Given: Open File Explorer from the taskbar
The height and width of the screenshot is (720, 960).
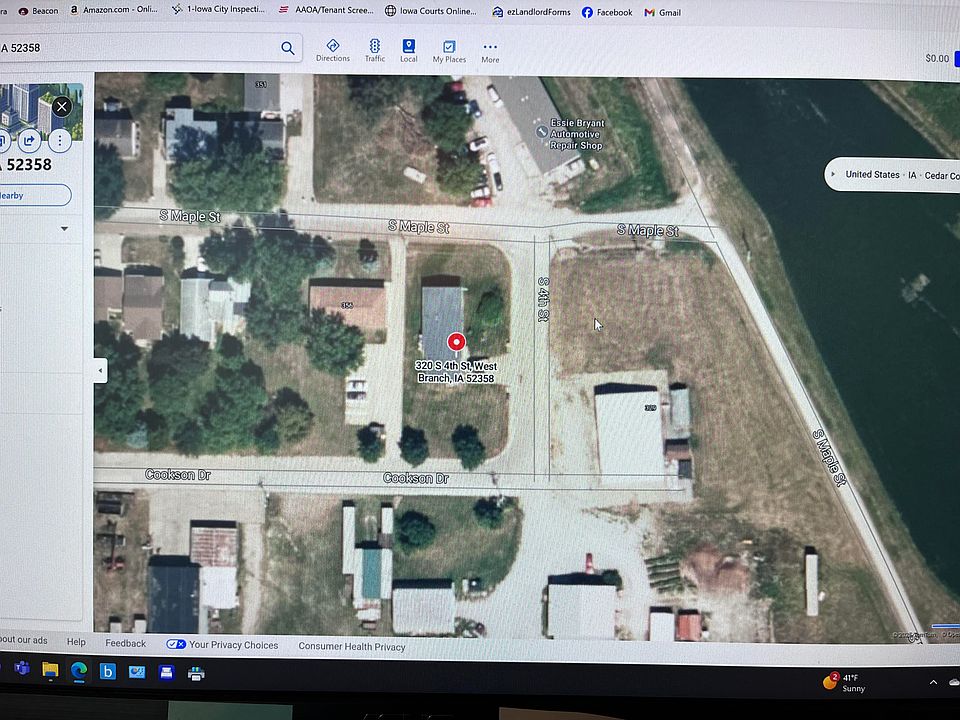Looking at the screenshot, I should (50, 672).
